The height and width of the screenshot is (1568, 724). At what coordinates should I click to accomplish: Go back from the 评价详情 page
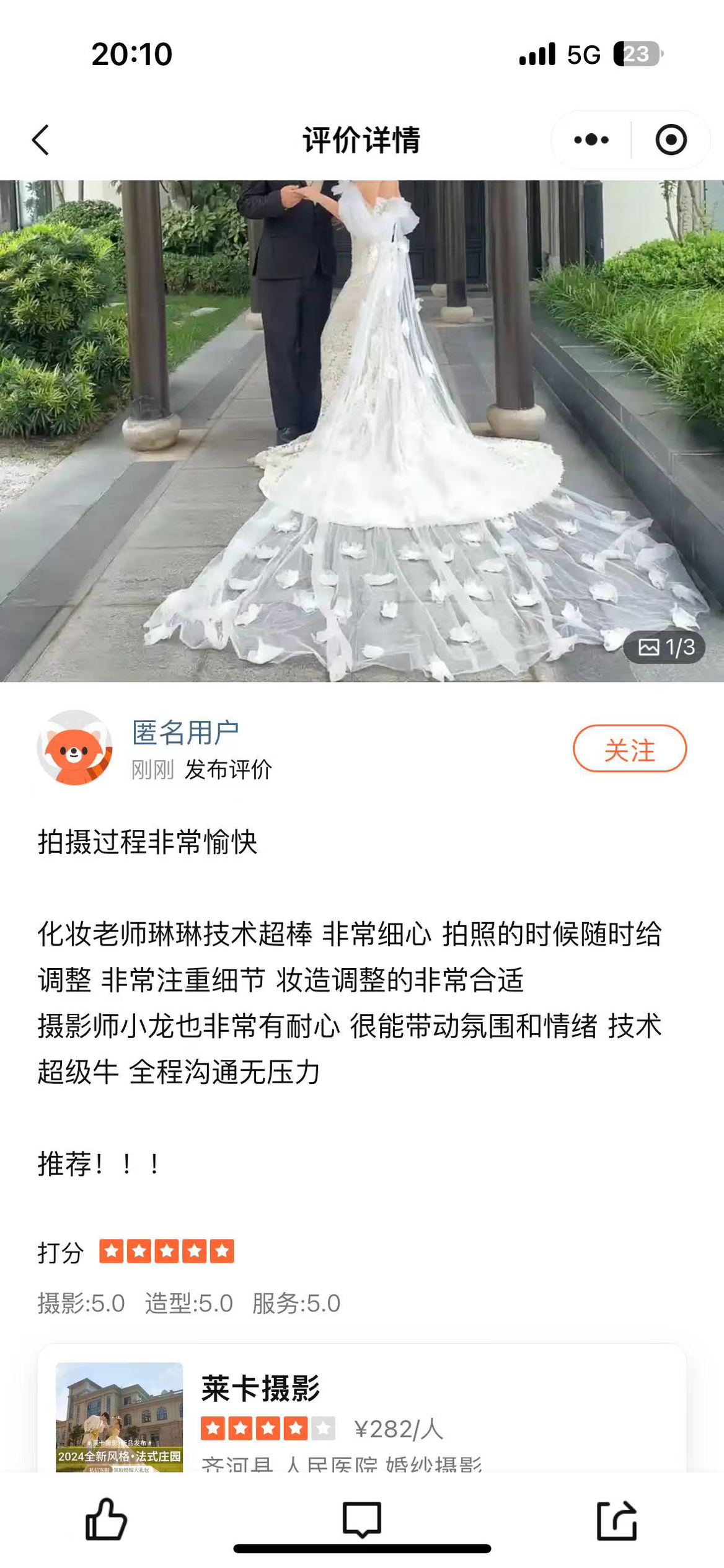(41, 139)
